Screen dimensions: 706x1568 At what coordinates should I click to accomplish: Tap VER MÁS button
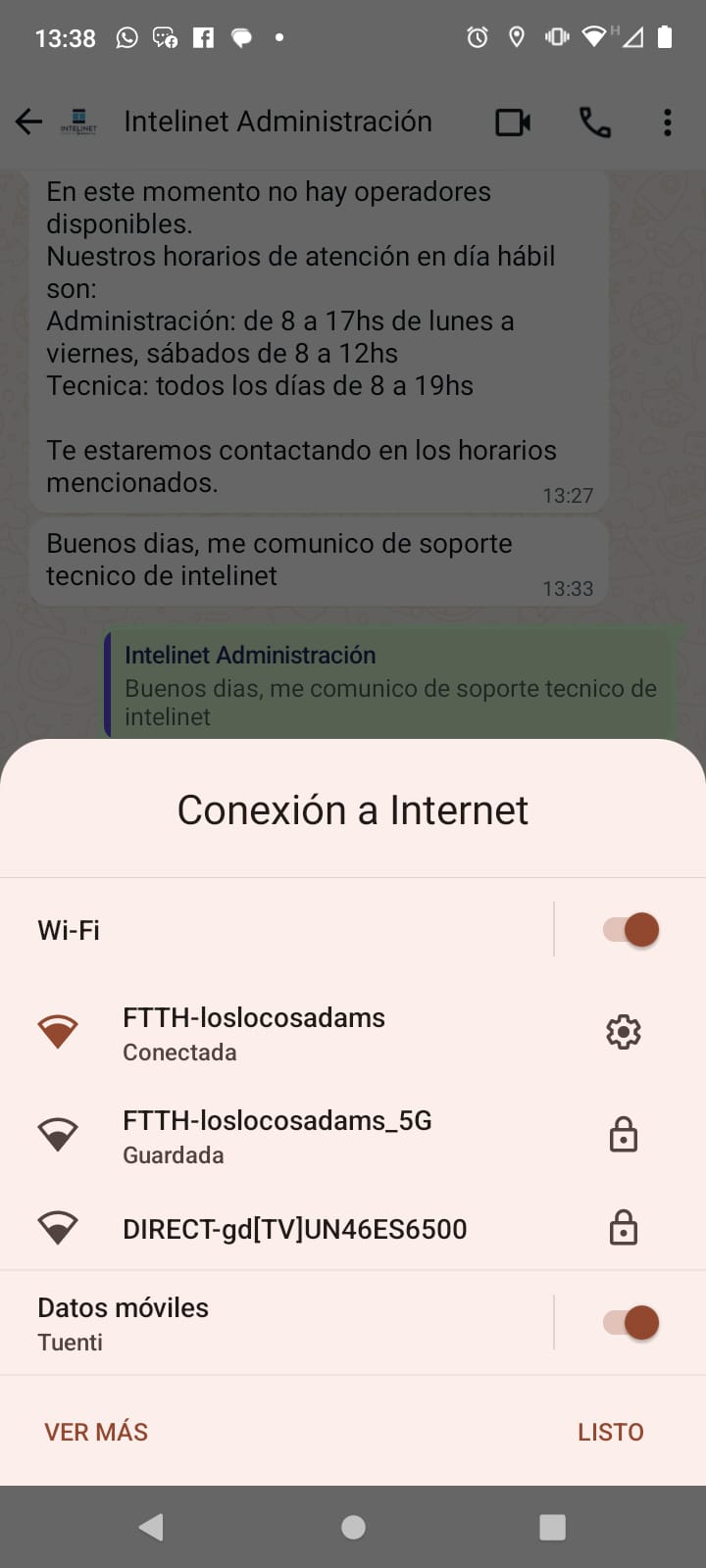click(x=96, y=1432)
